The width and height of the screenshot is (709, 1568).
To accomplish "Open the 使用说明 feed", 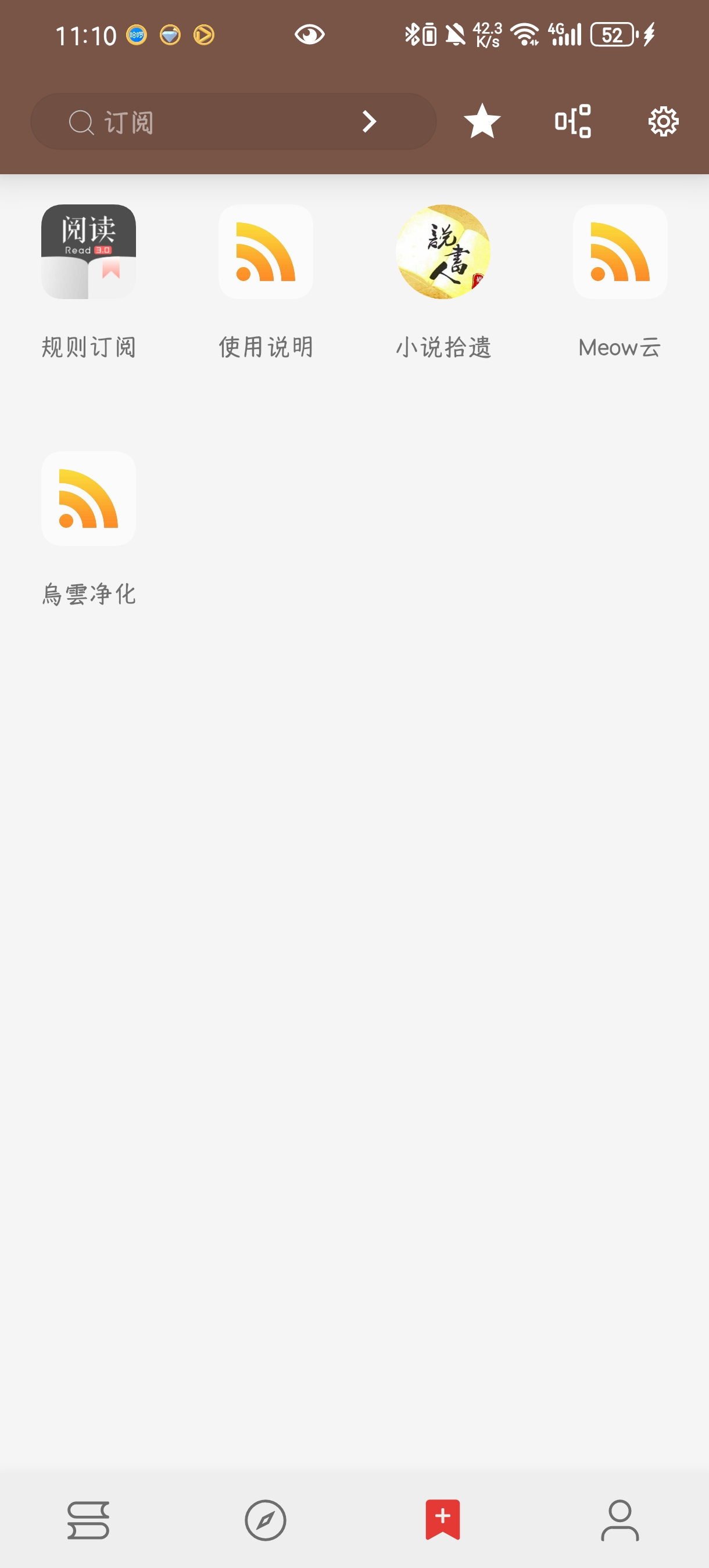I will pos(266,252).
